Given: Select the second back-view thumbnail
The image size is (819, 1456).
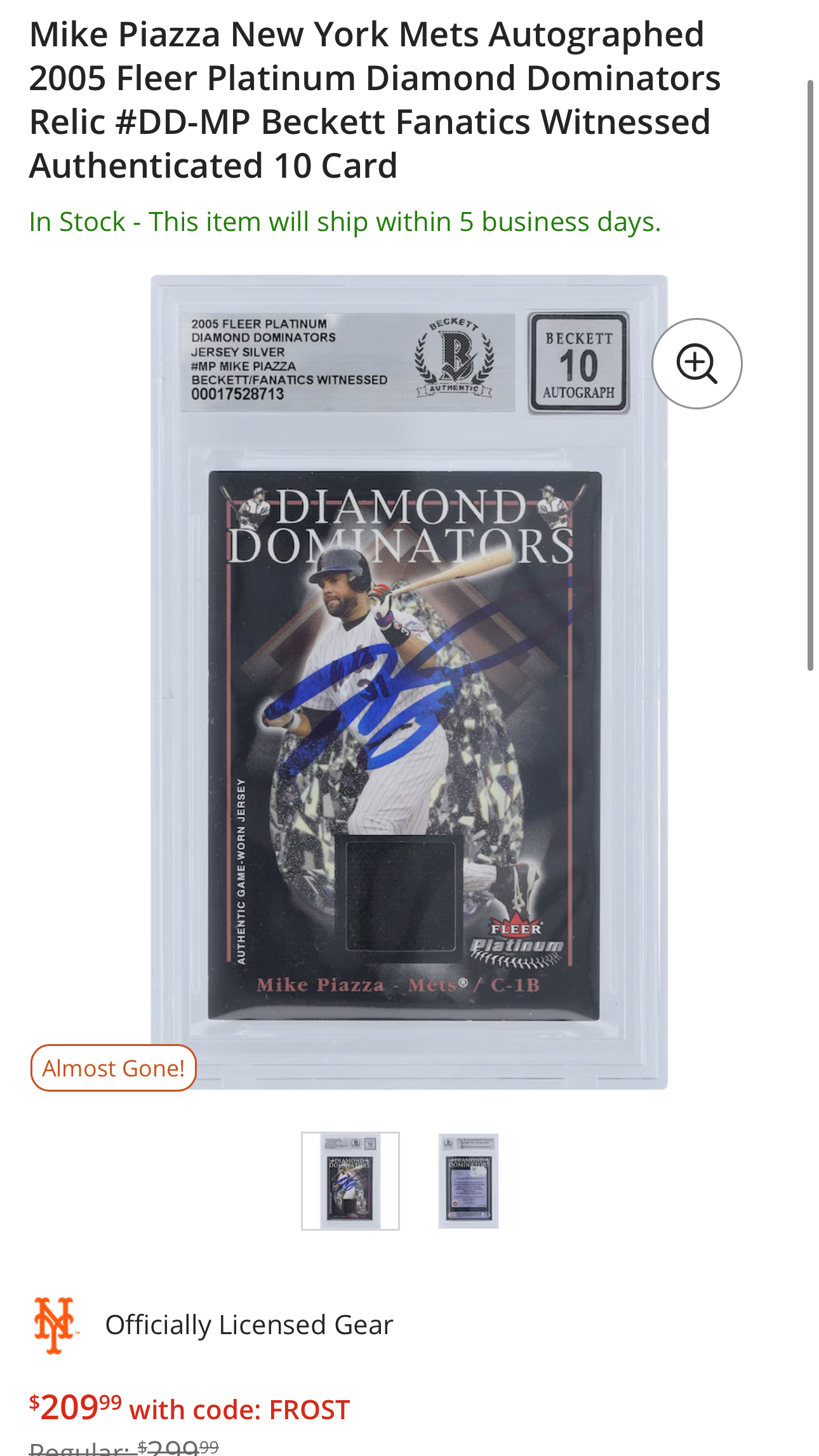Looking at the screenshot, I should click(x=469, y=1181).
